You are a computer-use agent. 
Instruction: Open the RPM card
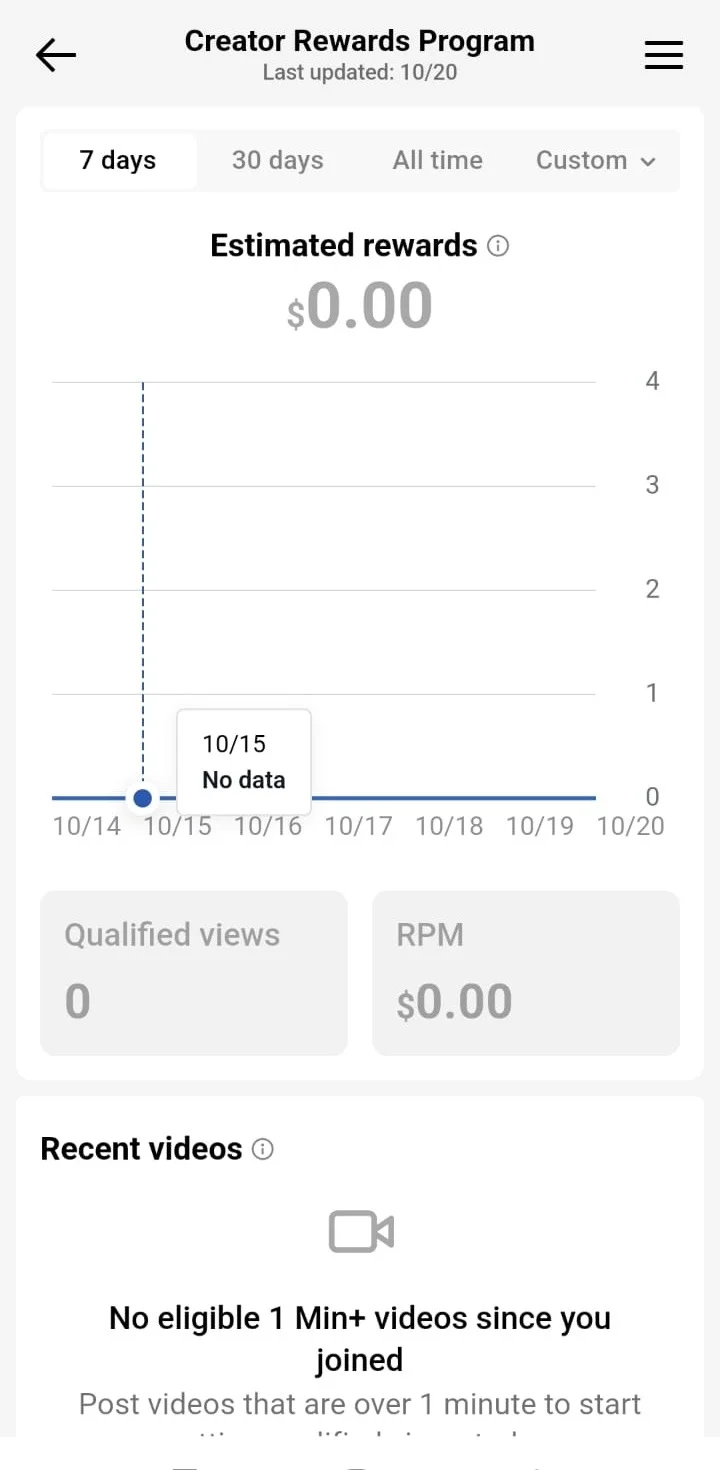tap(526, 973)
